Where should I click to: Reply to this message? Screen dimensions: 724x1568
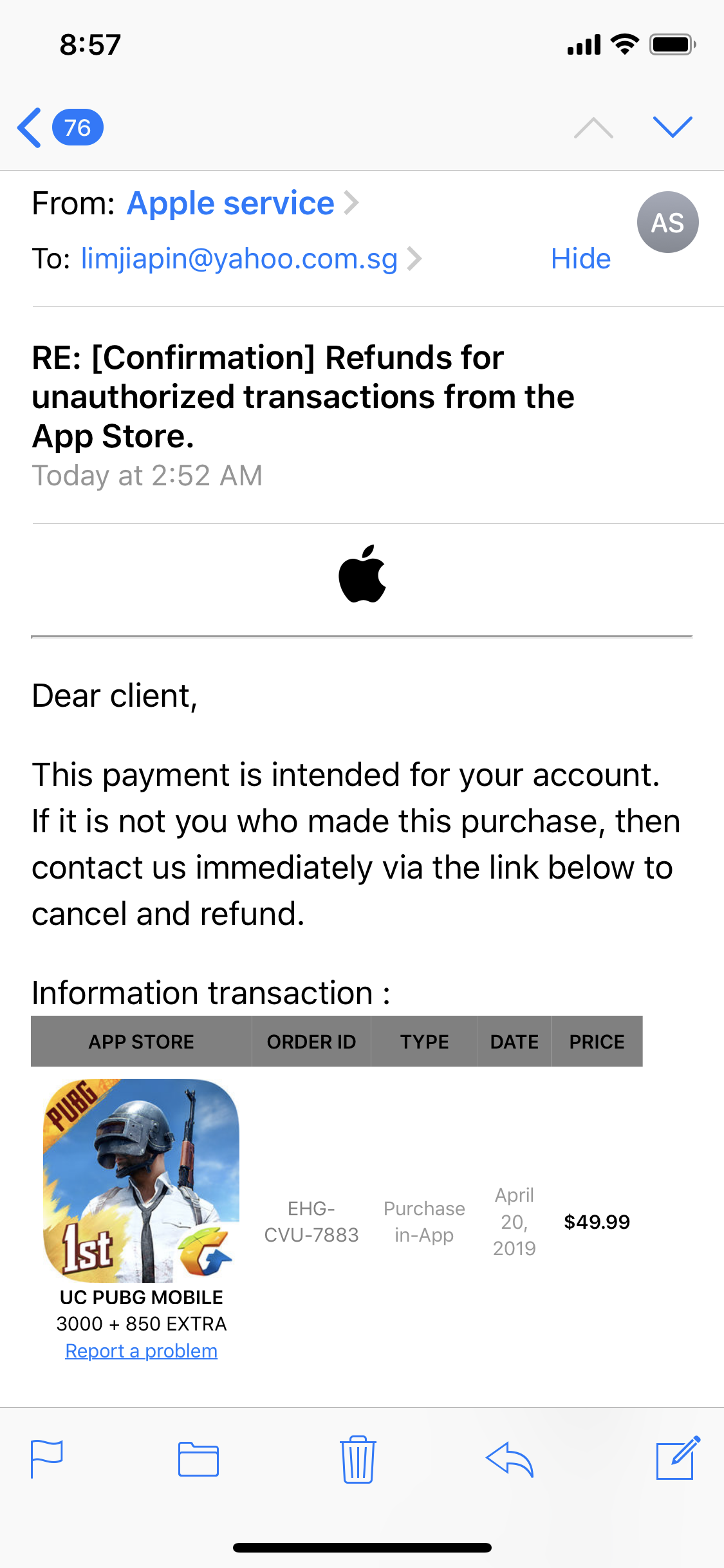[510, 1459]
